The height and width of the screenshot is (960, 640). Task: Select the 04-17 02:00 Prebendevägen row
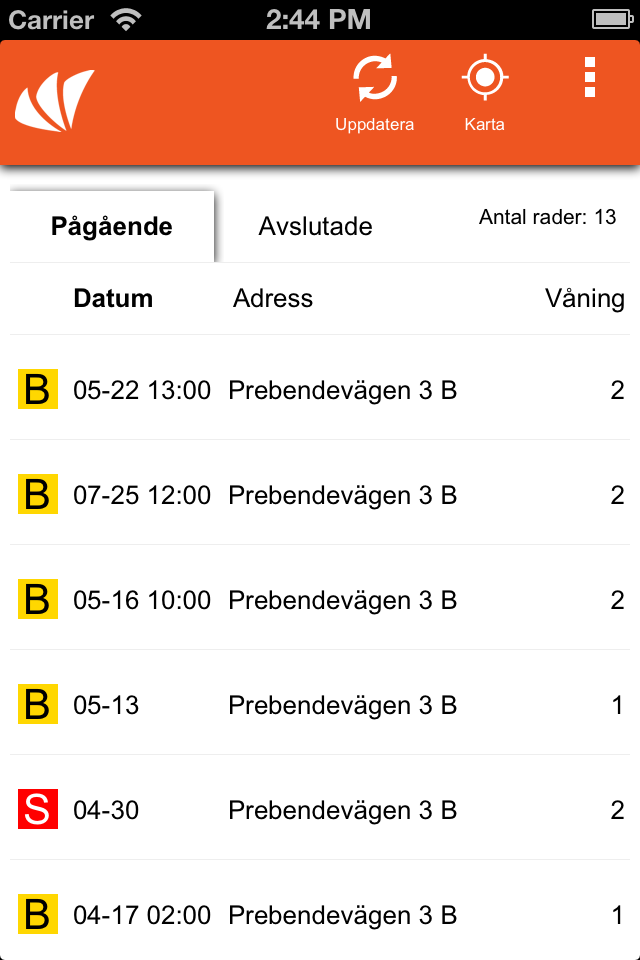point(320,915)
